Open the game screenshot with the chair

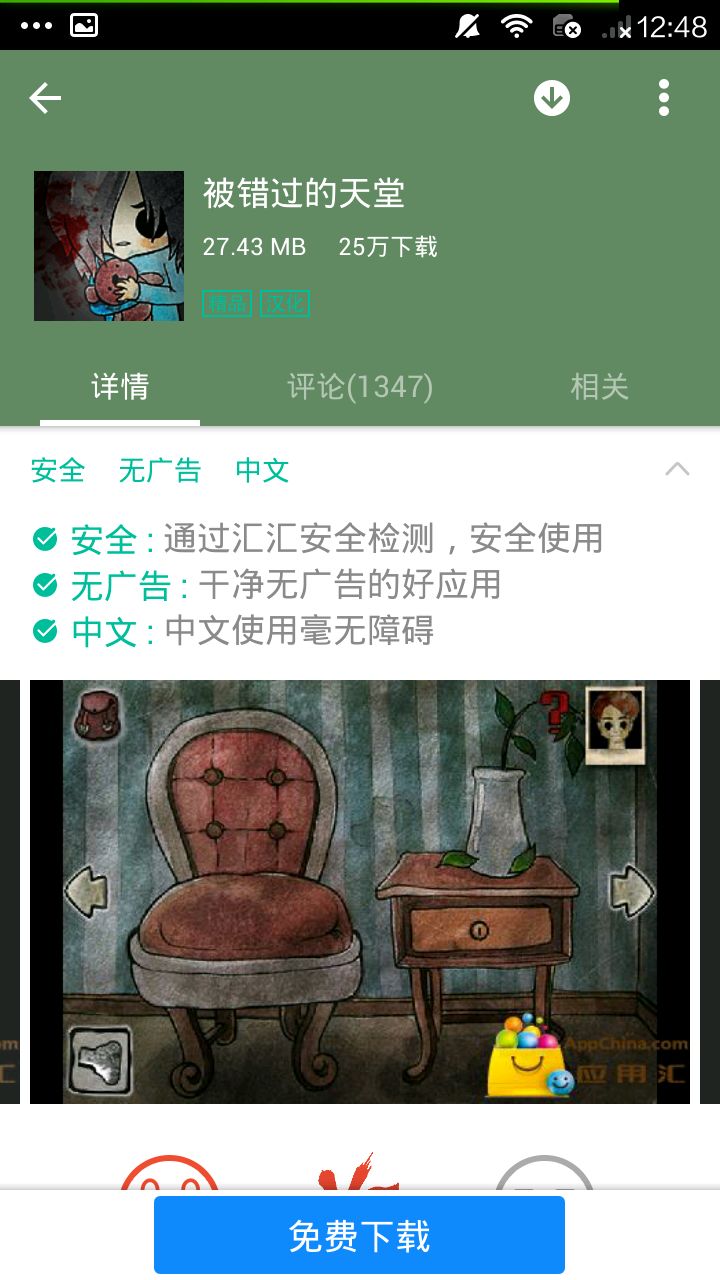pos(360,892)
